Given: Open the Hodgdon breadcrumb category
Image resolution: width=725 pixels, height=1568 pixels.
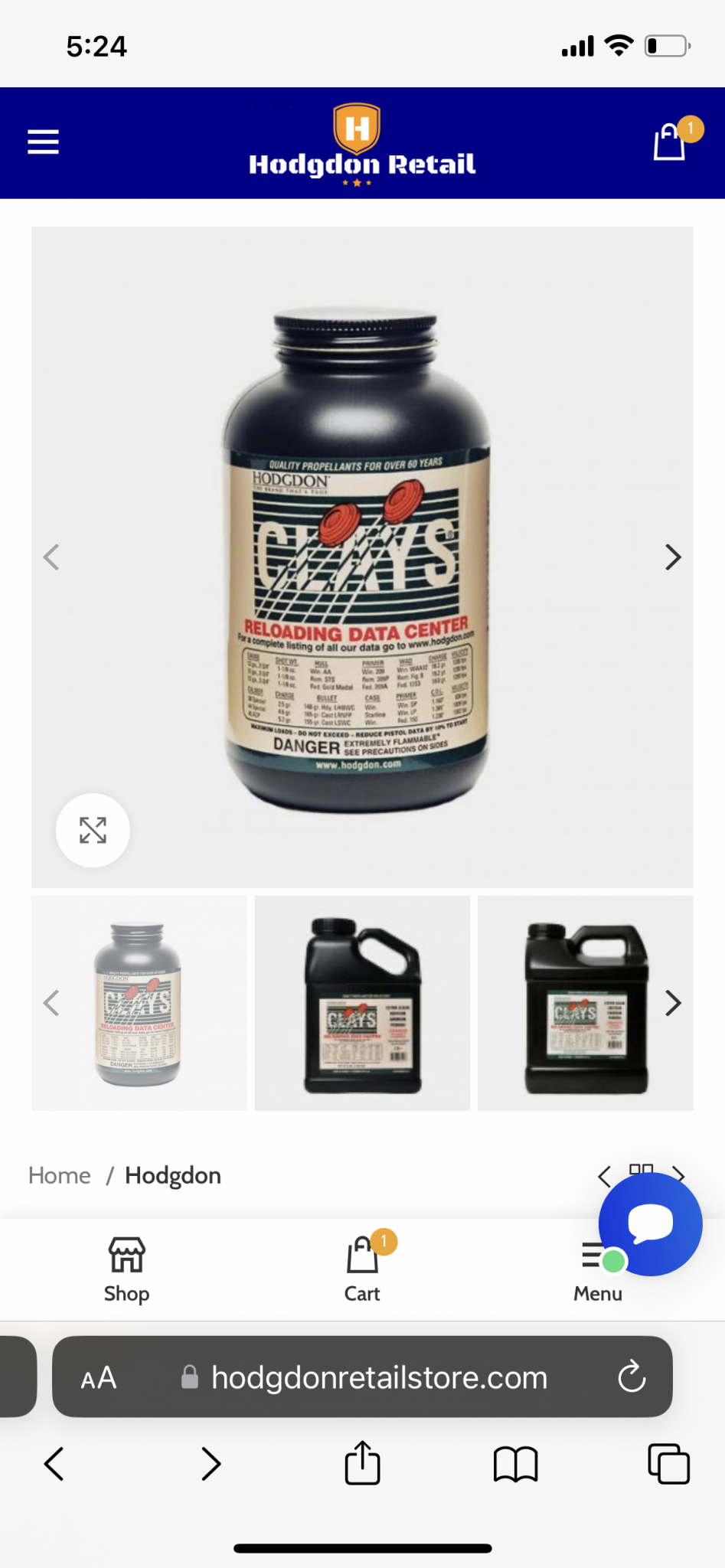Looking at the screenshot, I should click(x=173, y=1175).
